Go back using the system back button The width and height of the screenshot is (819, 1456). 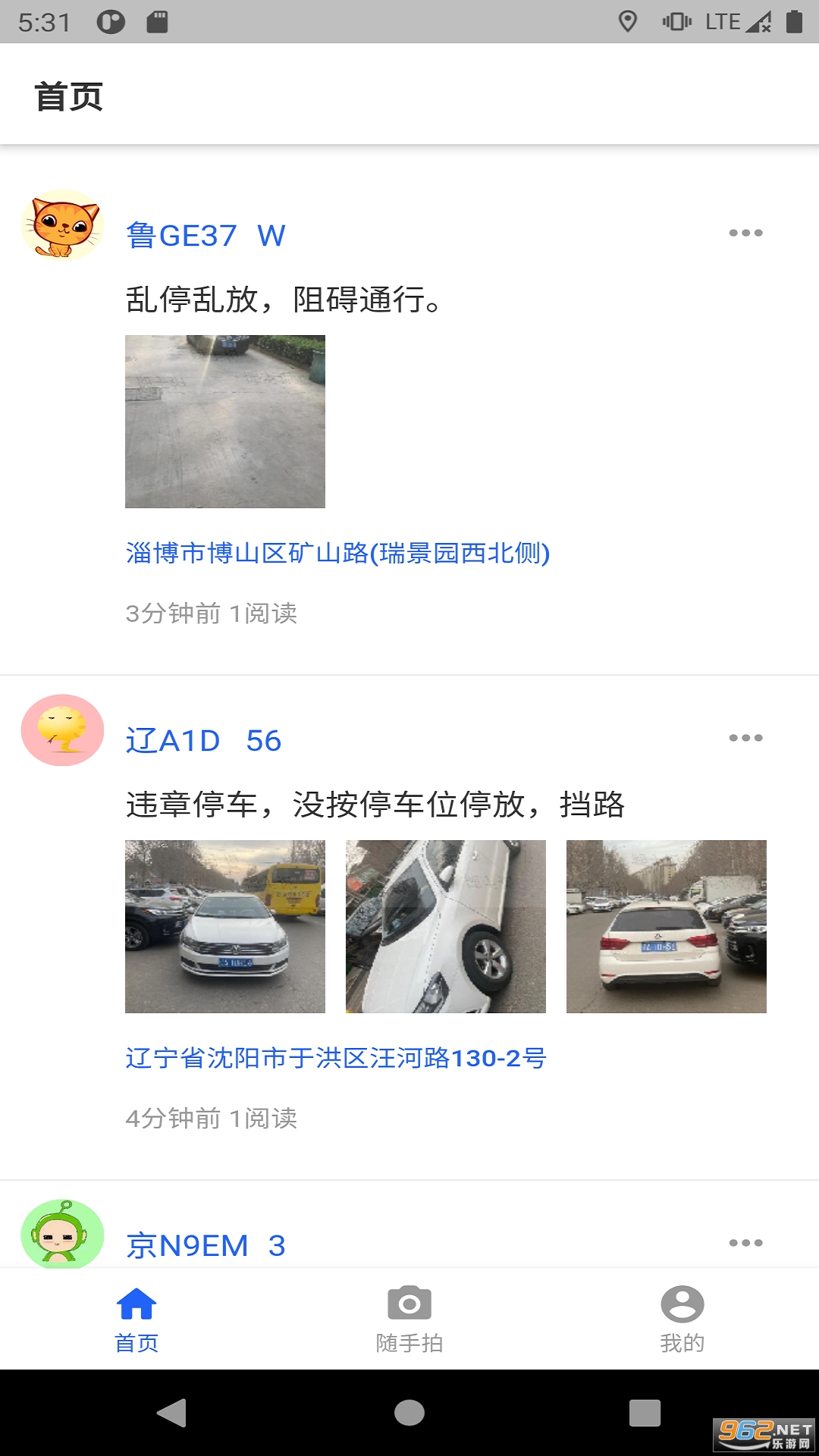[172, 1413]
